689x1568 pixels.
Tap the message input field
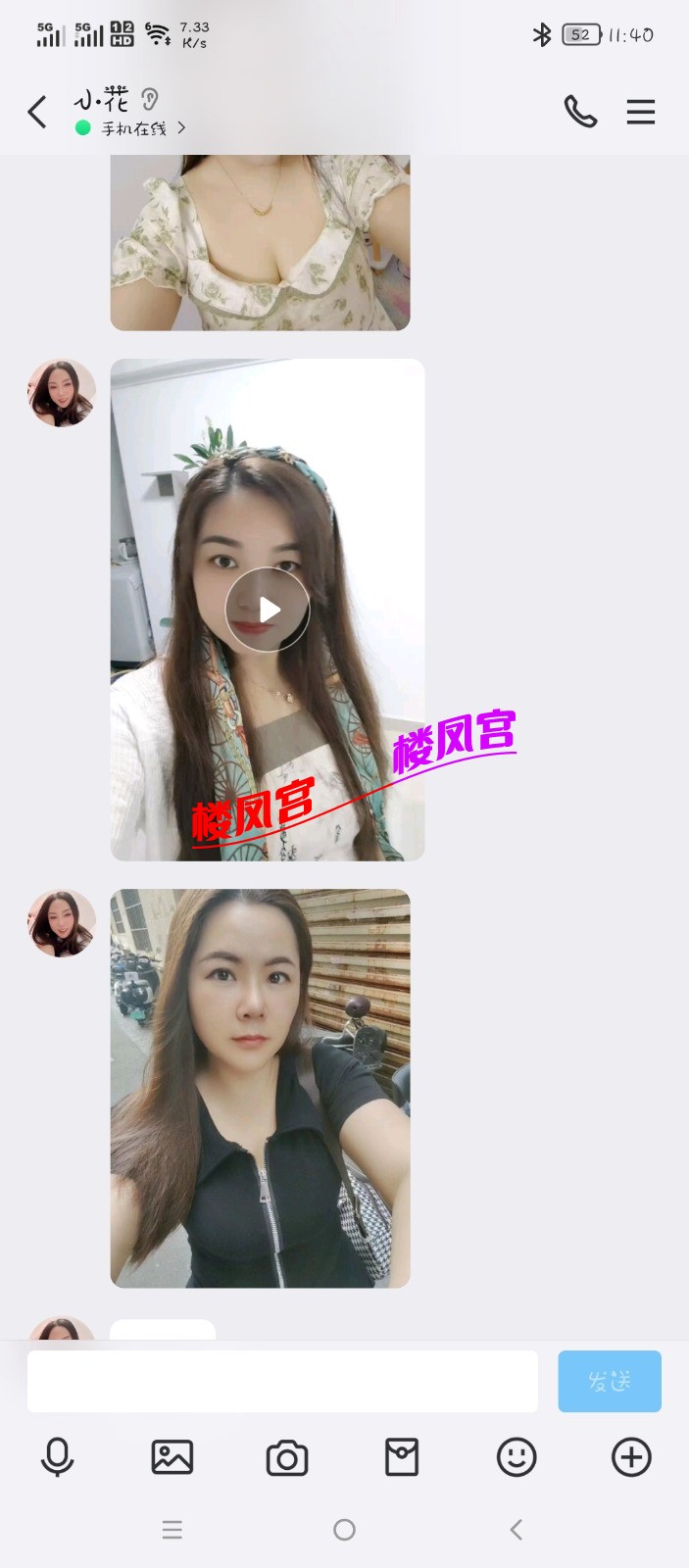coord(282,1381)
